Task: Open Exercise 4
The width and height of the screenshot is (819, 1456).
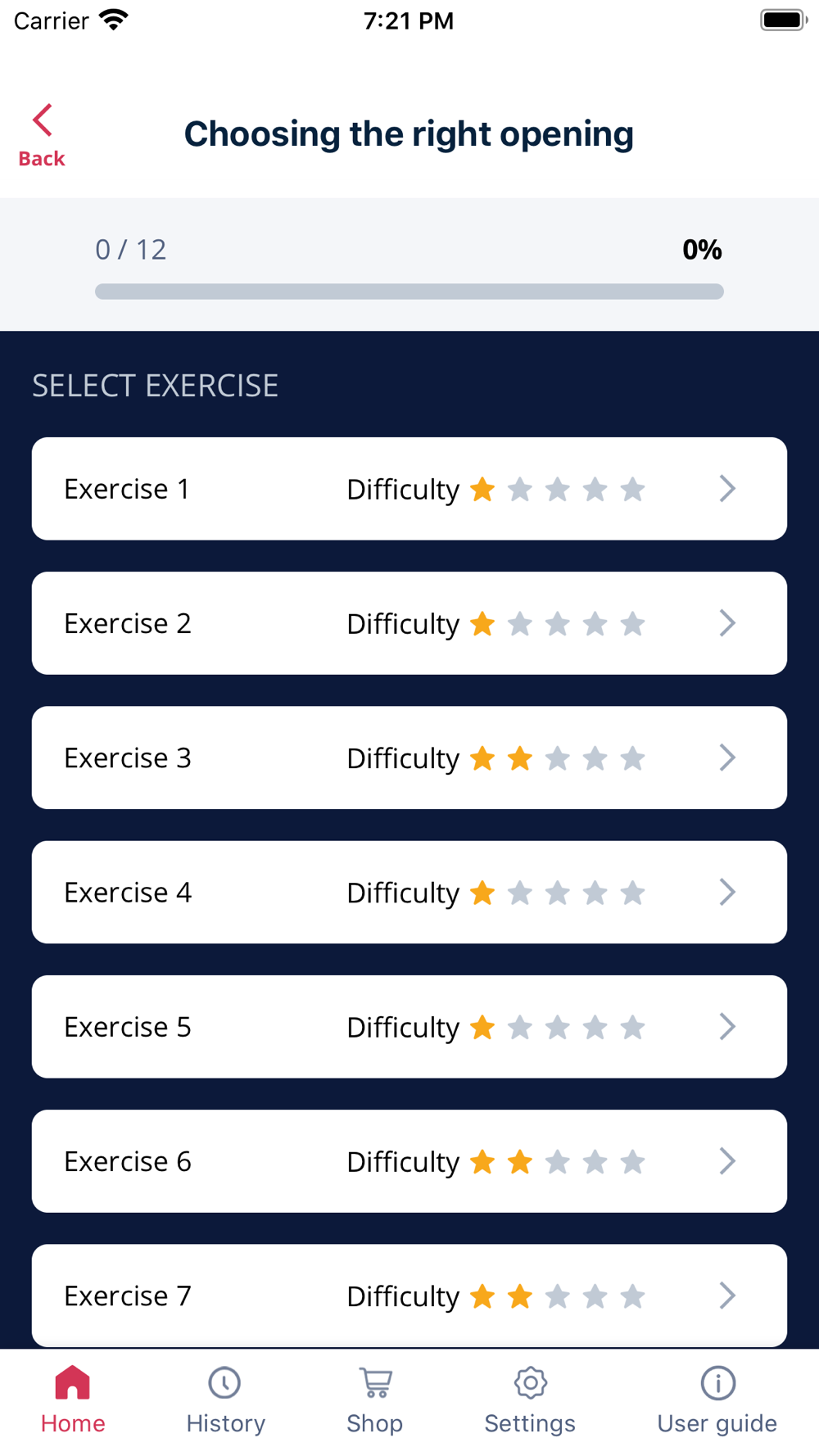Action: [409, 892]
